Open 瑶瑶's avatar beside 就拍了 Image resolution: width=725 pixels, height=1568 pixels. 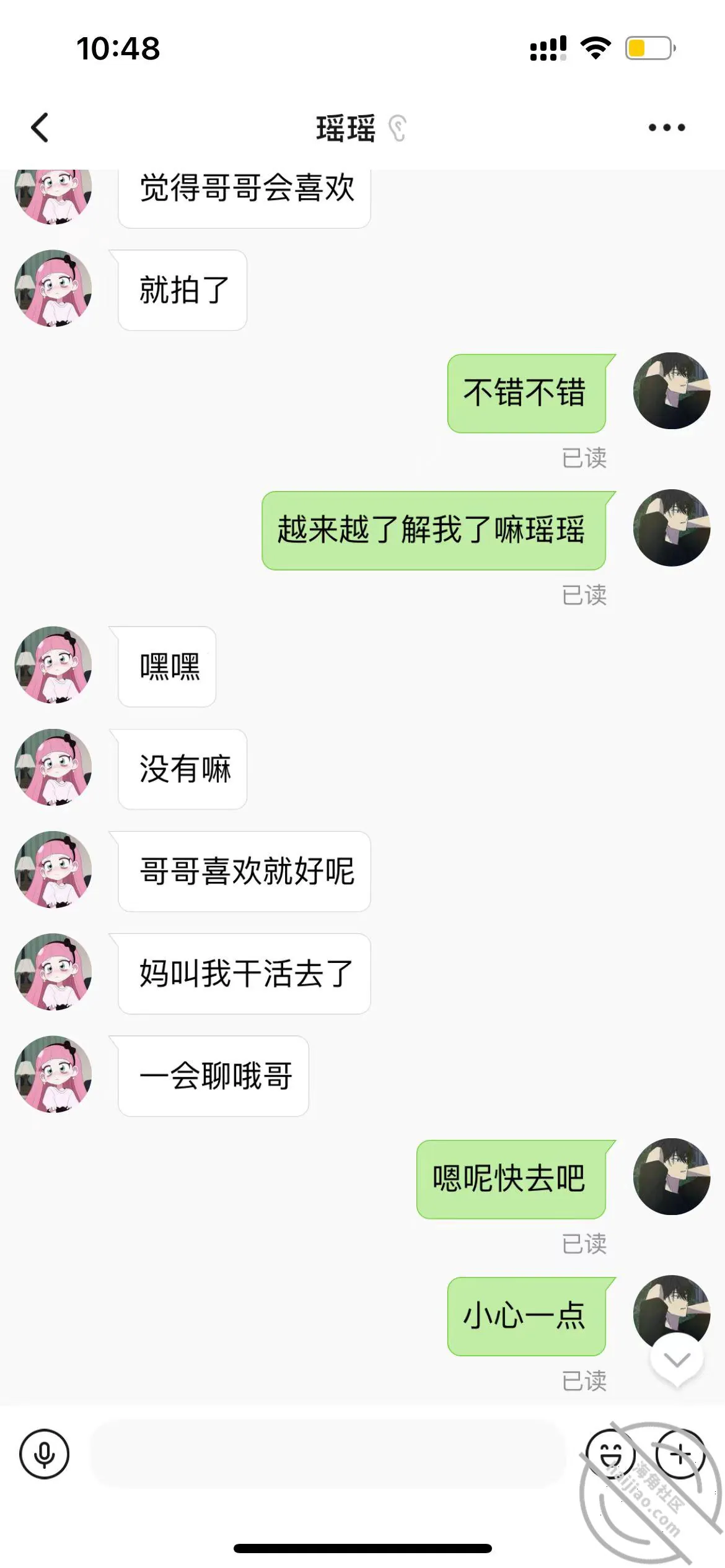[53, 289]
